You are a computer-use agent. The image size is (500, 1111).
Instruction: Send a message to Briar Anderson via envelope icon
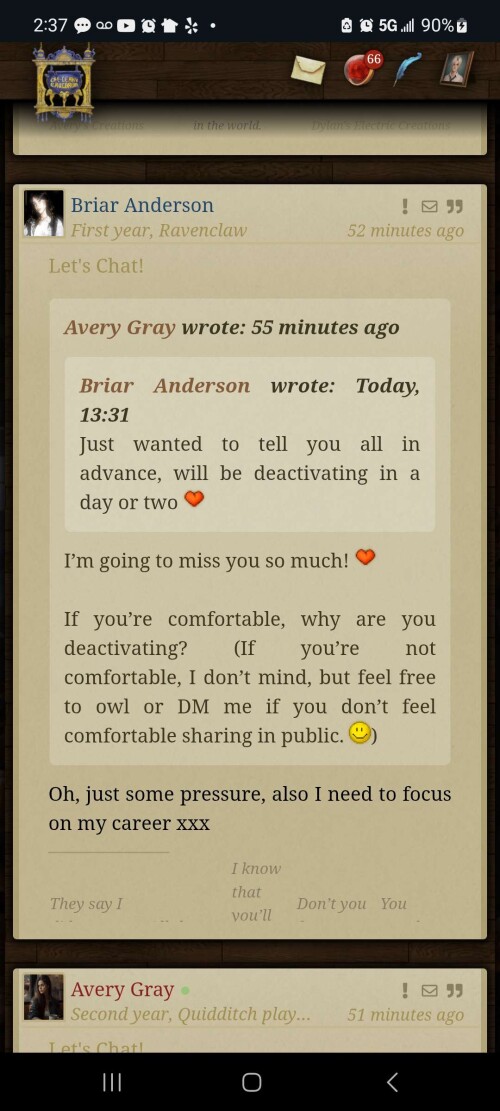click(429, 206)
